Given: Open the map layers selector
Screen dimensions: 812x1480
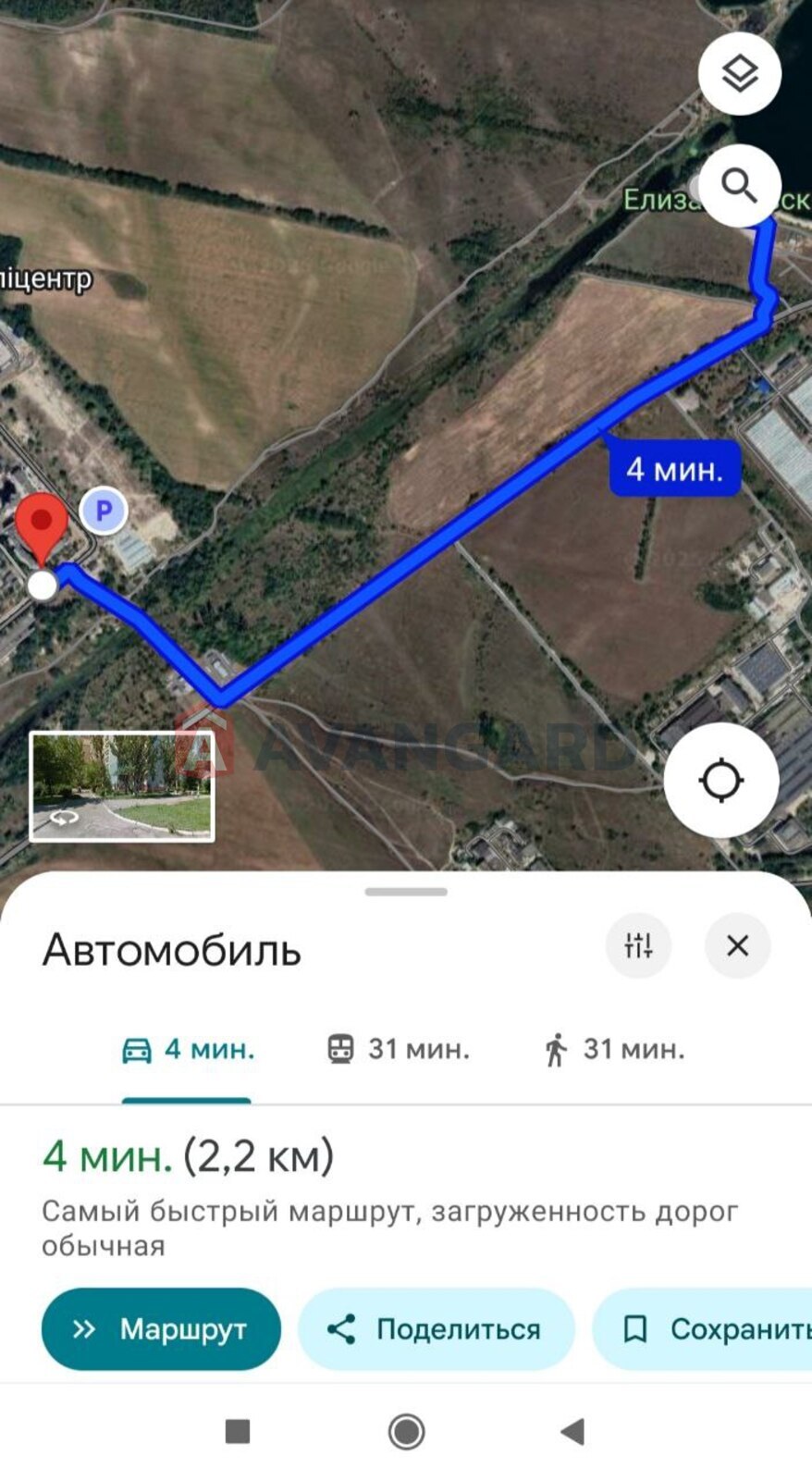Looking at the screenshot, I should (x=739, y=74).
